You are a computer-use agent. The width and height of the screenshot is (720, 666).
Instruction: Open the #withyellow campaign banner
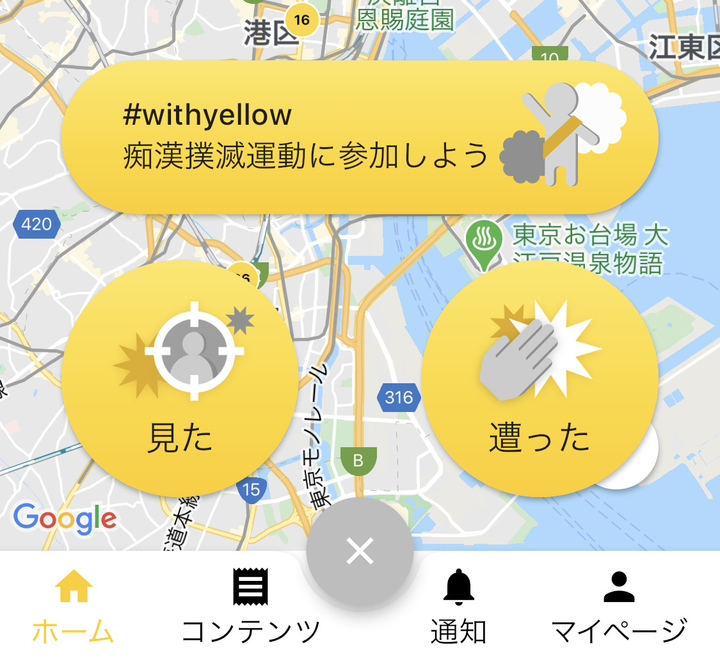[358, 138]
